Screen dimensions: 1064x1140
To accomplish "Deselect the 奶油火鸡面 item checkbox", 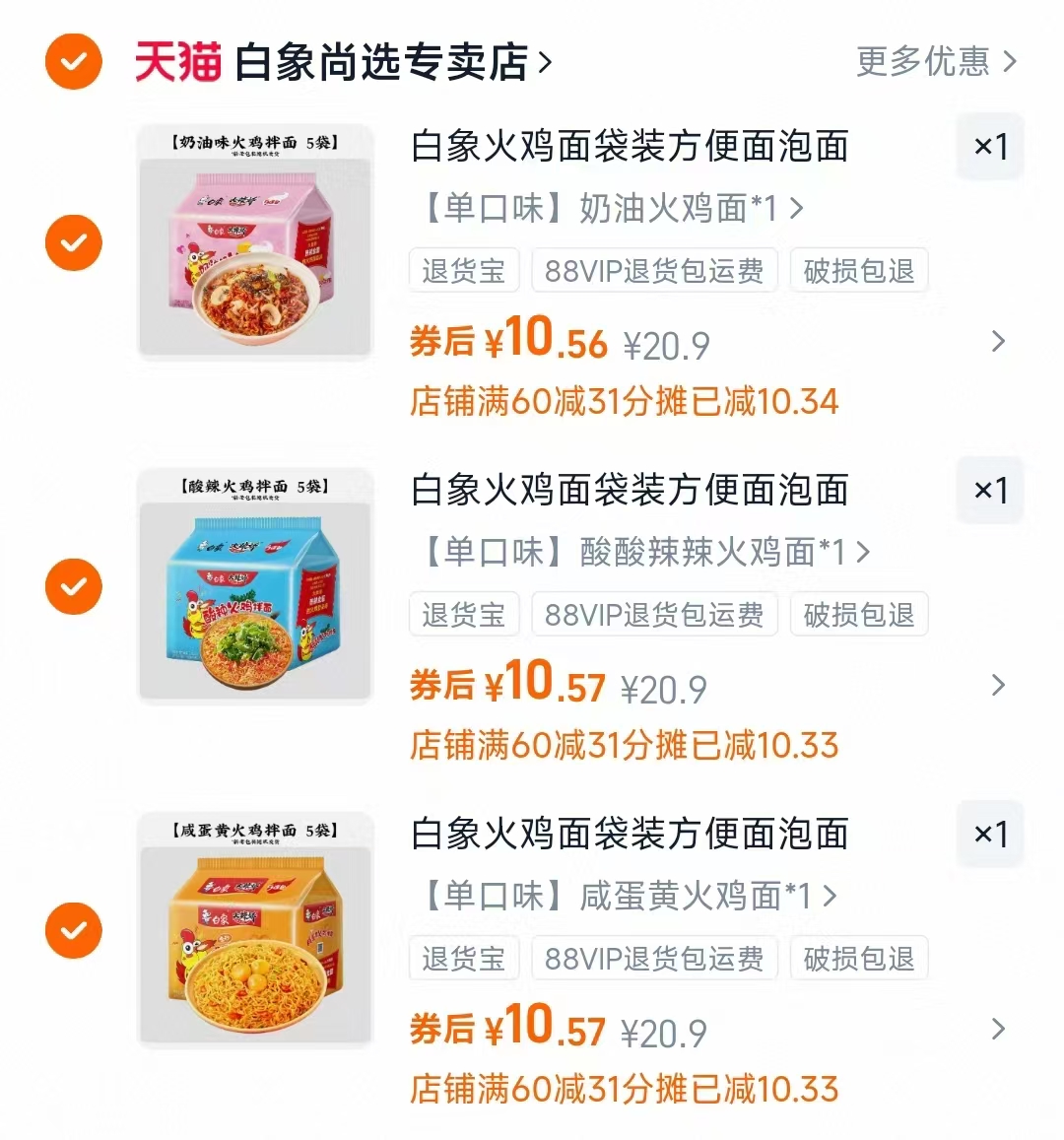I will tap(73, 242).
